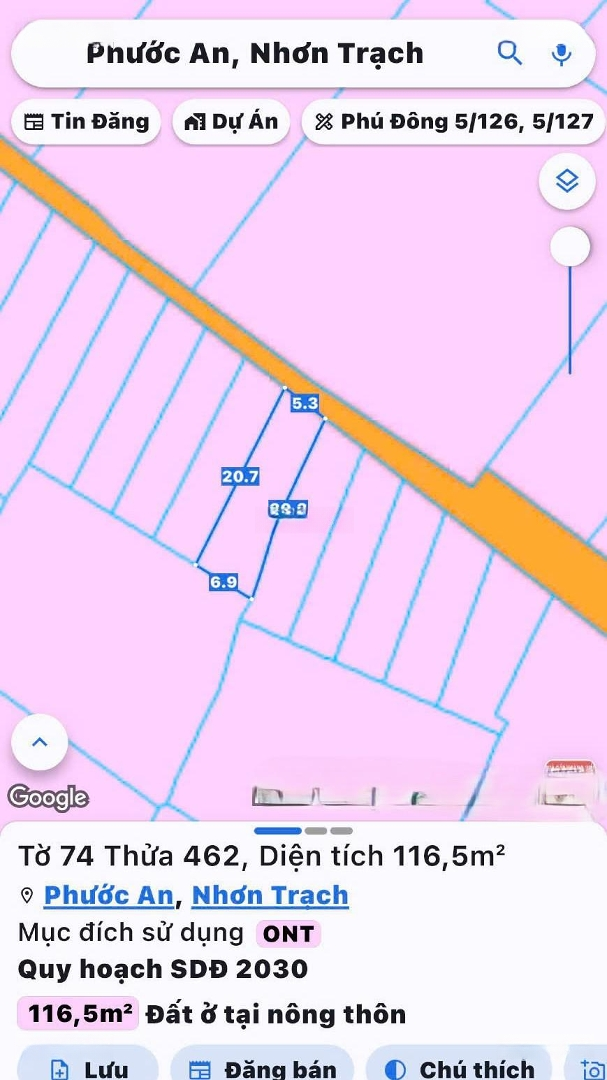Image resolution: width=607 pixels, height=1080 pixels.
Task: Start voice search with the microphone
Action: point(562,54)
